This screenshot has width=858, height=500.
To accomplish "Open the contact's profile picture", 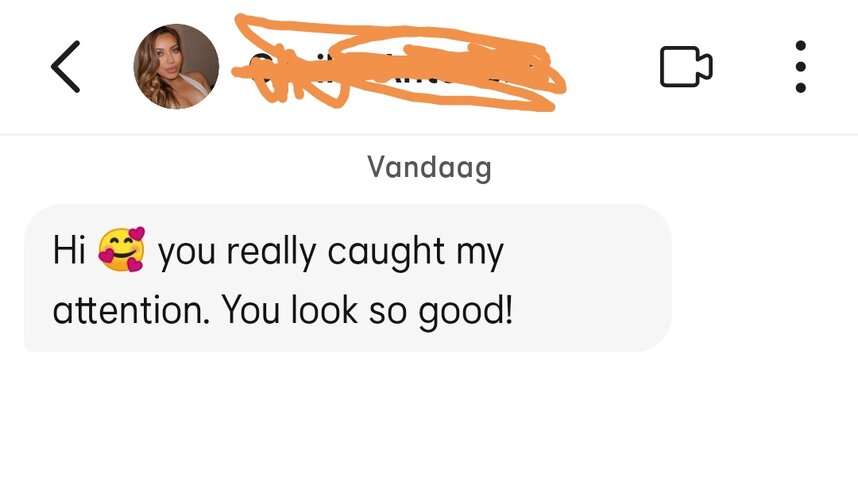I will 176,67.
